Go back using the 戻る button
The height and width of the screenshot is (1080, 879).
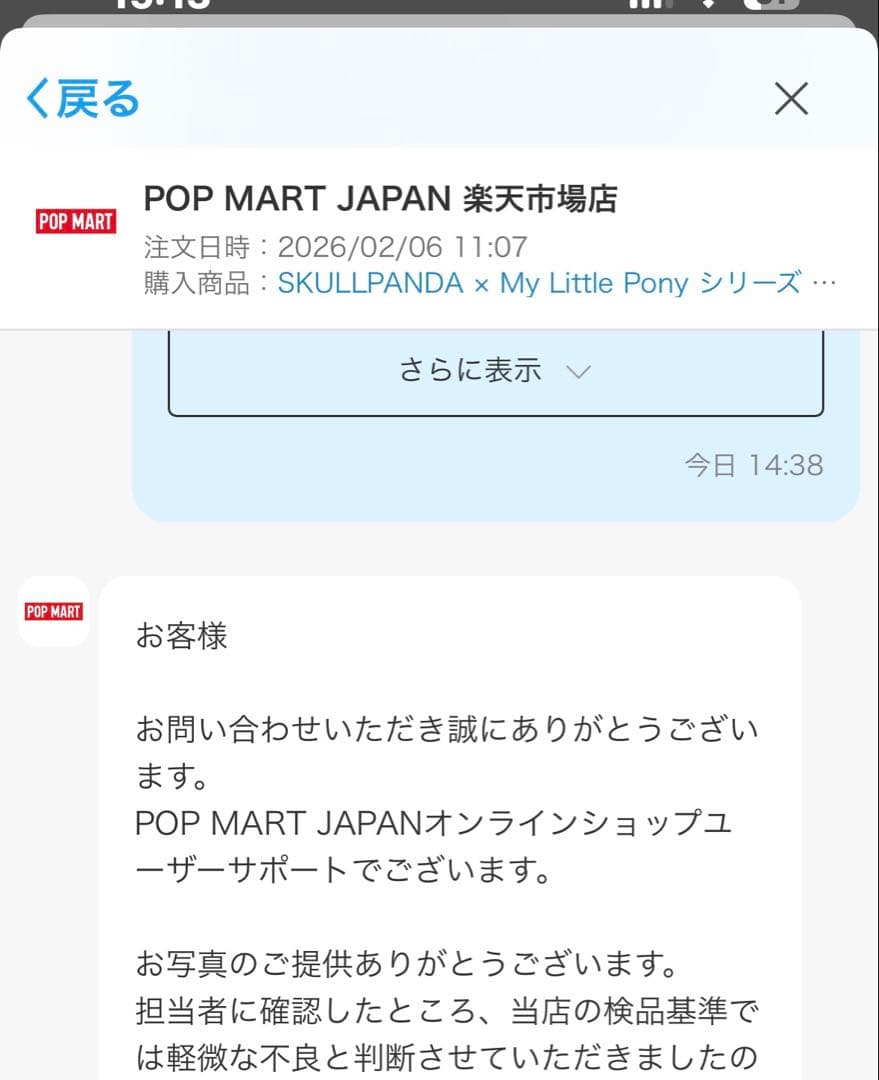[82, 99]
